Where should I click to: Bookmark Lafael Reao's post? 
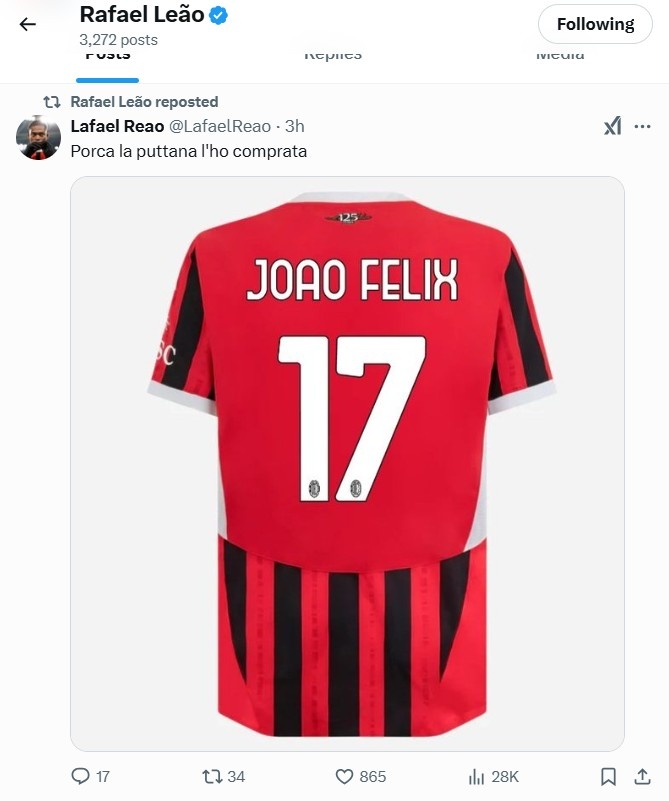pyautogui.click(x=608, y=776)
